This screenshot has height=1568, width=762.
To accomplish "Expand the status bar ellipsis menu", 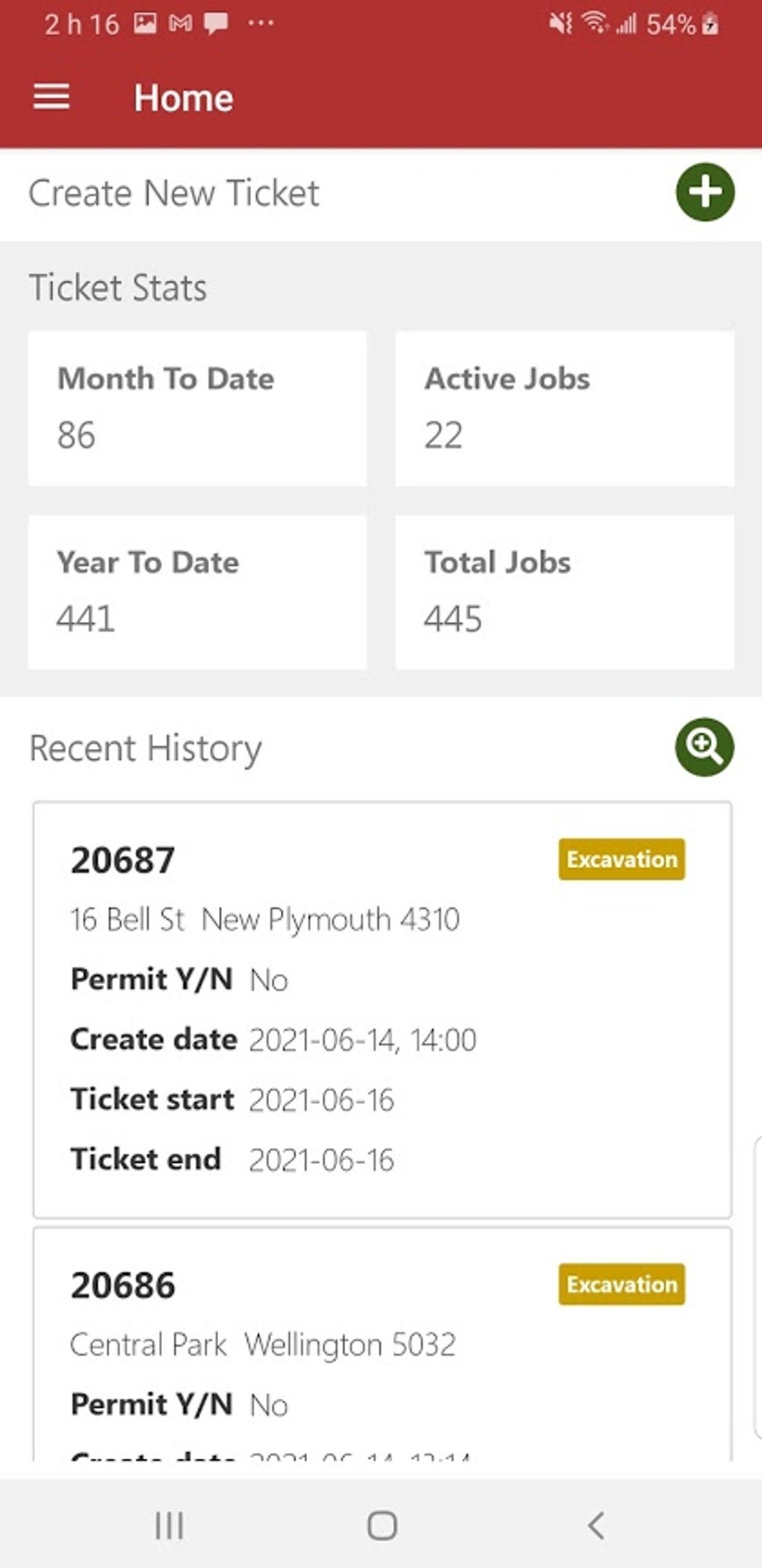I will tap(260, 22).
